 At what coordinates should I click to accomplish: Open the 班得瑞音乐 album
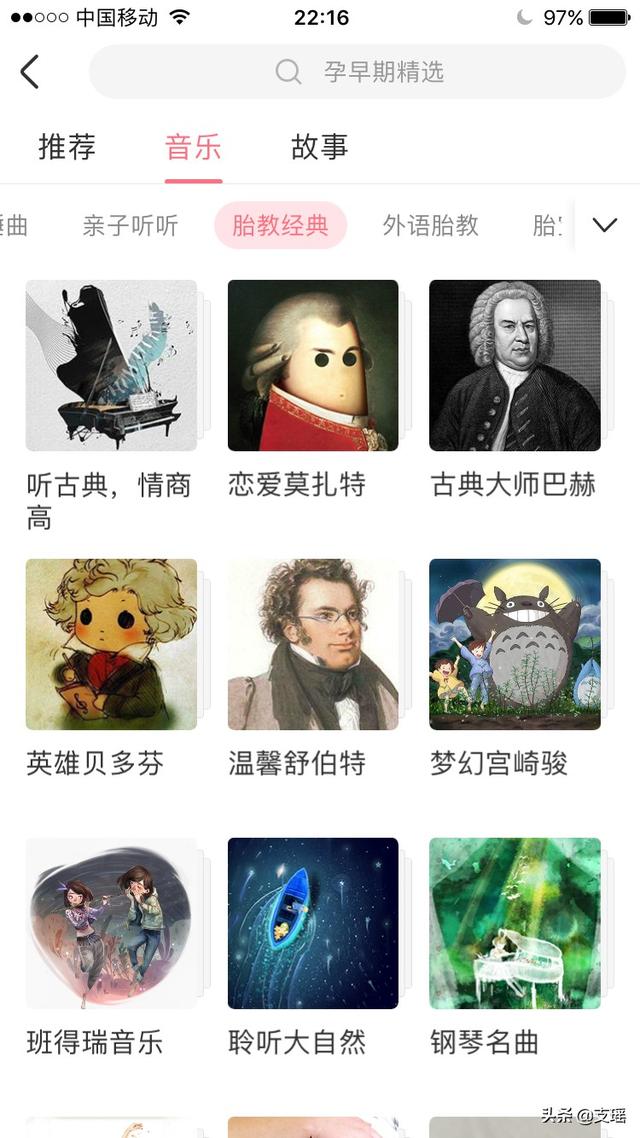[111, 924]
